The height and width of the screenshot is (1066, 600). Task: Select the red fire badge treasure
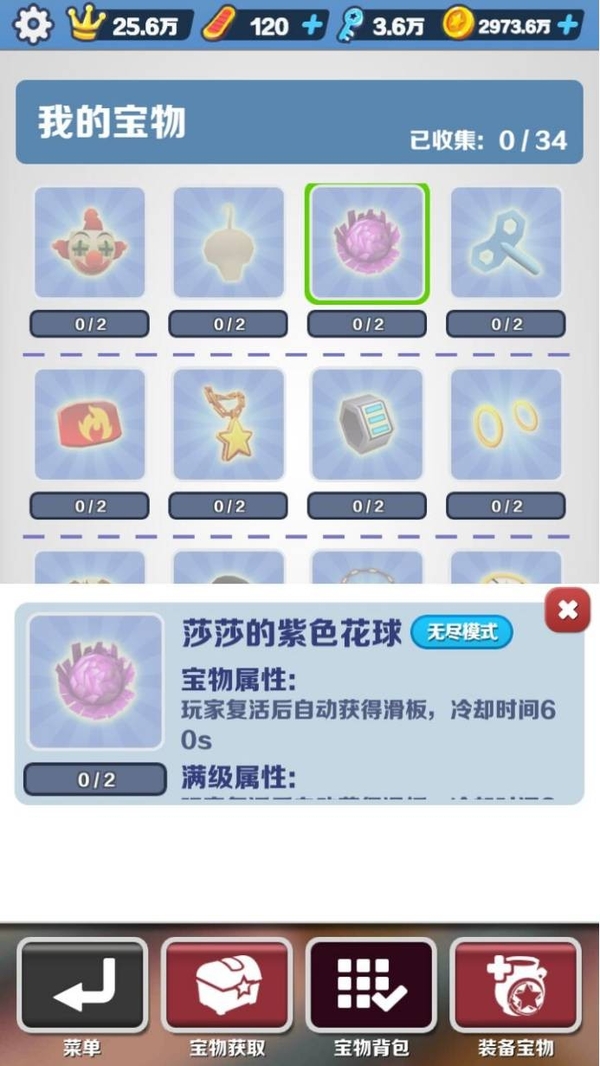[x=90, y=424]
